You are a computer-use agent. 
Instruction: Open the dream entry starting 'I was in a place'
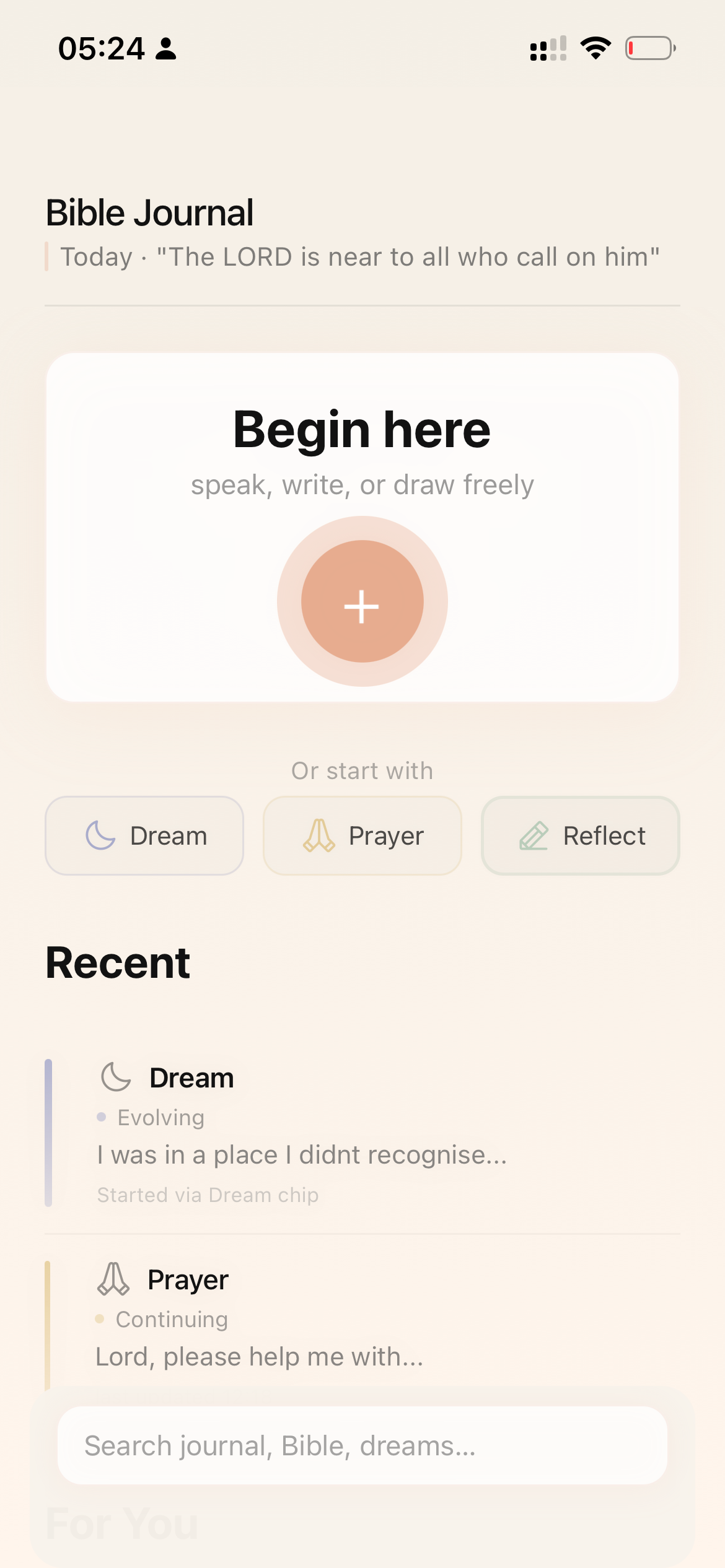tap(301, 1153)
